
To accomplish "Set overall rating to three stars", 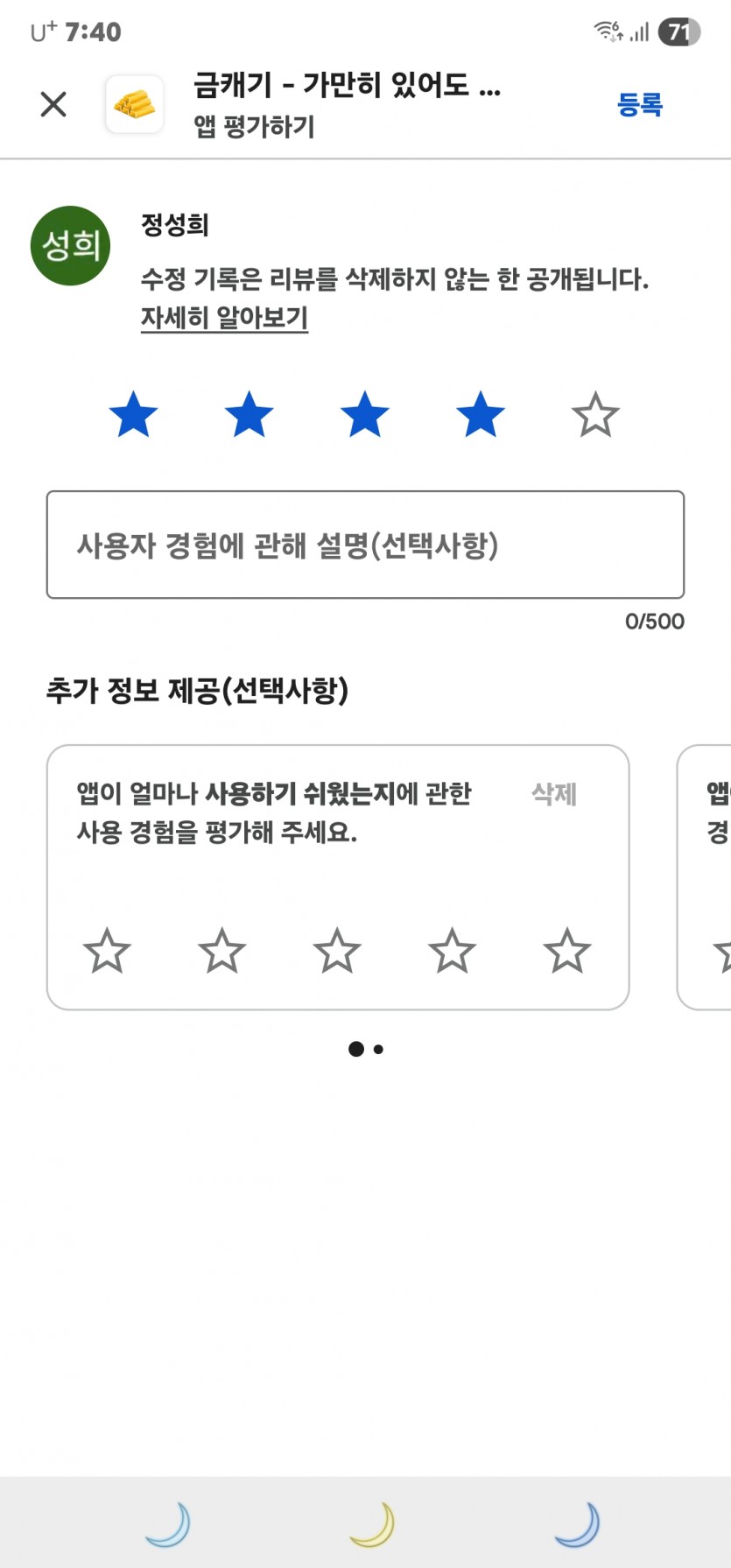I will tap(364, 415).
